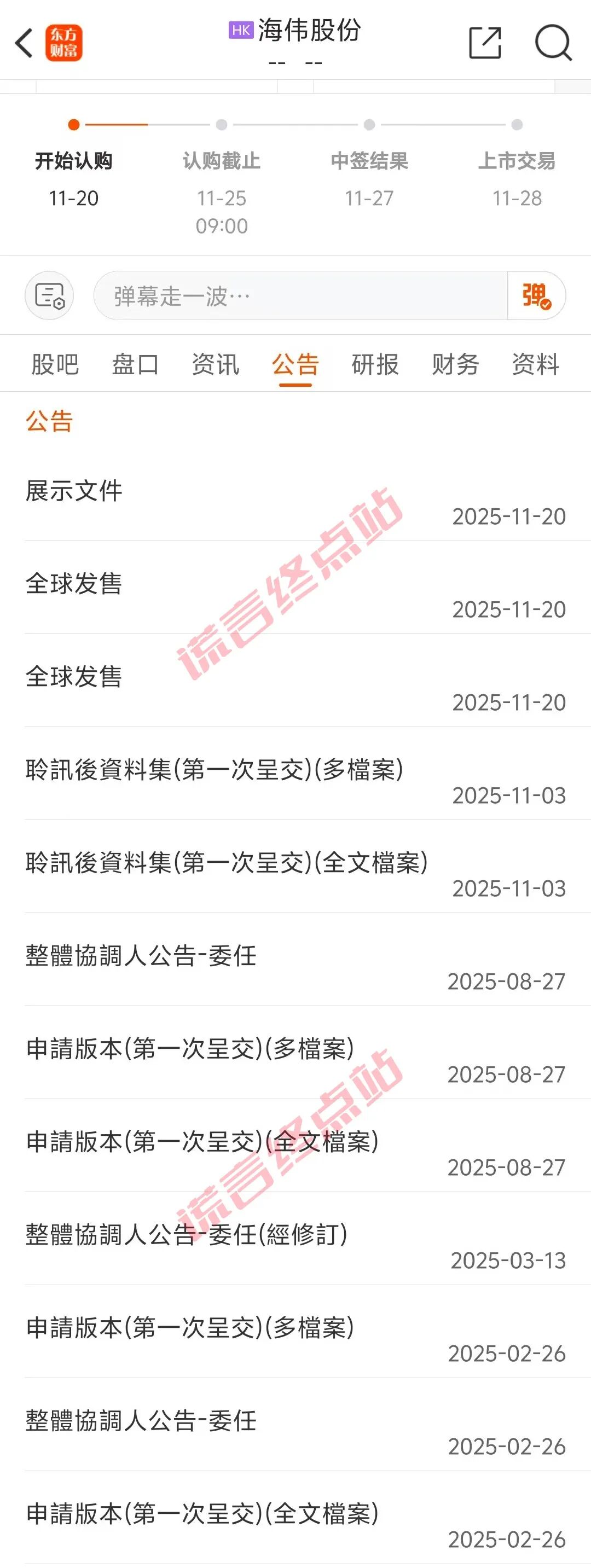Tap the back arrow to return

(x=23, y=44)
